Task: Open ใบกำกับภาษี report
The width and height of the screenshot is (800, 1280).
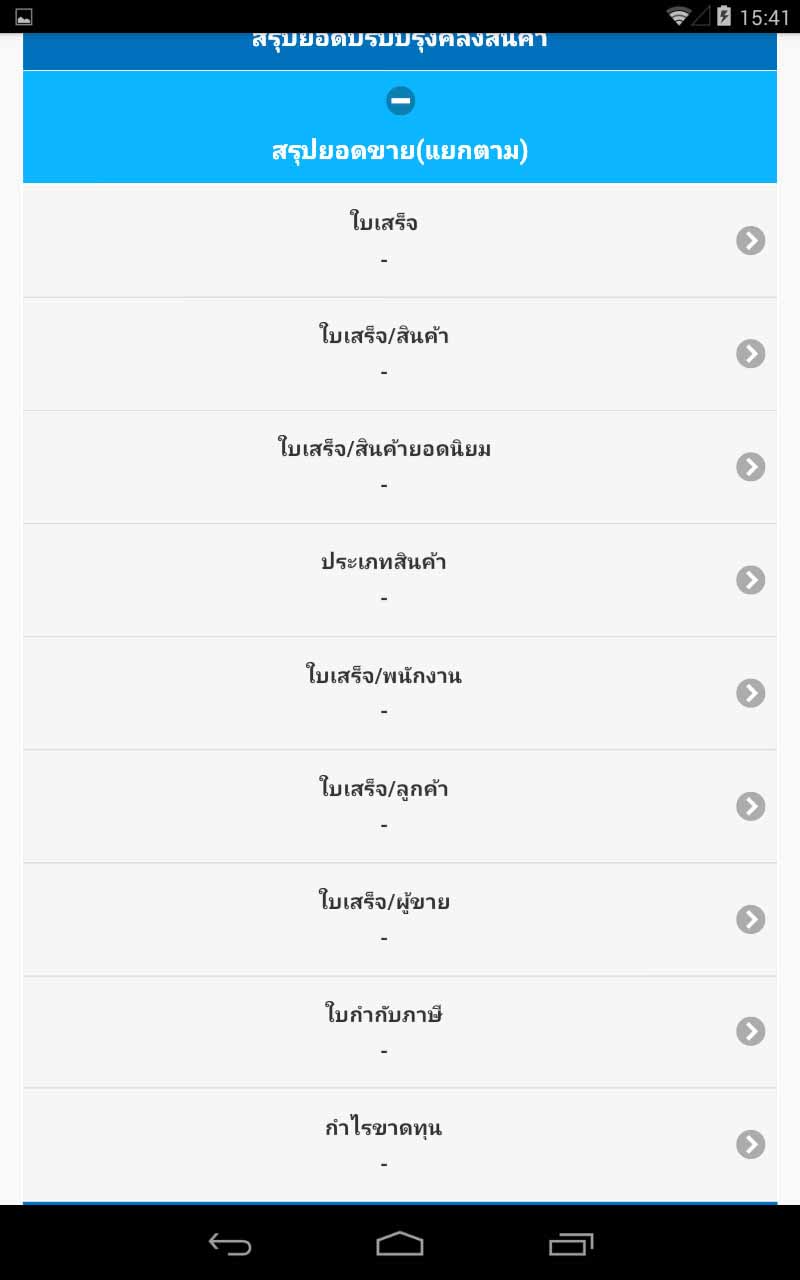Action: 400,1032
